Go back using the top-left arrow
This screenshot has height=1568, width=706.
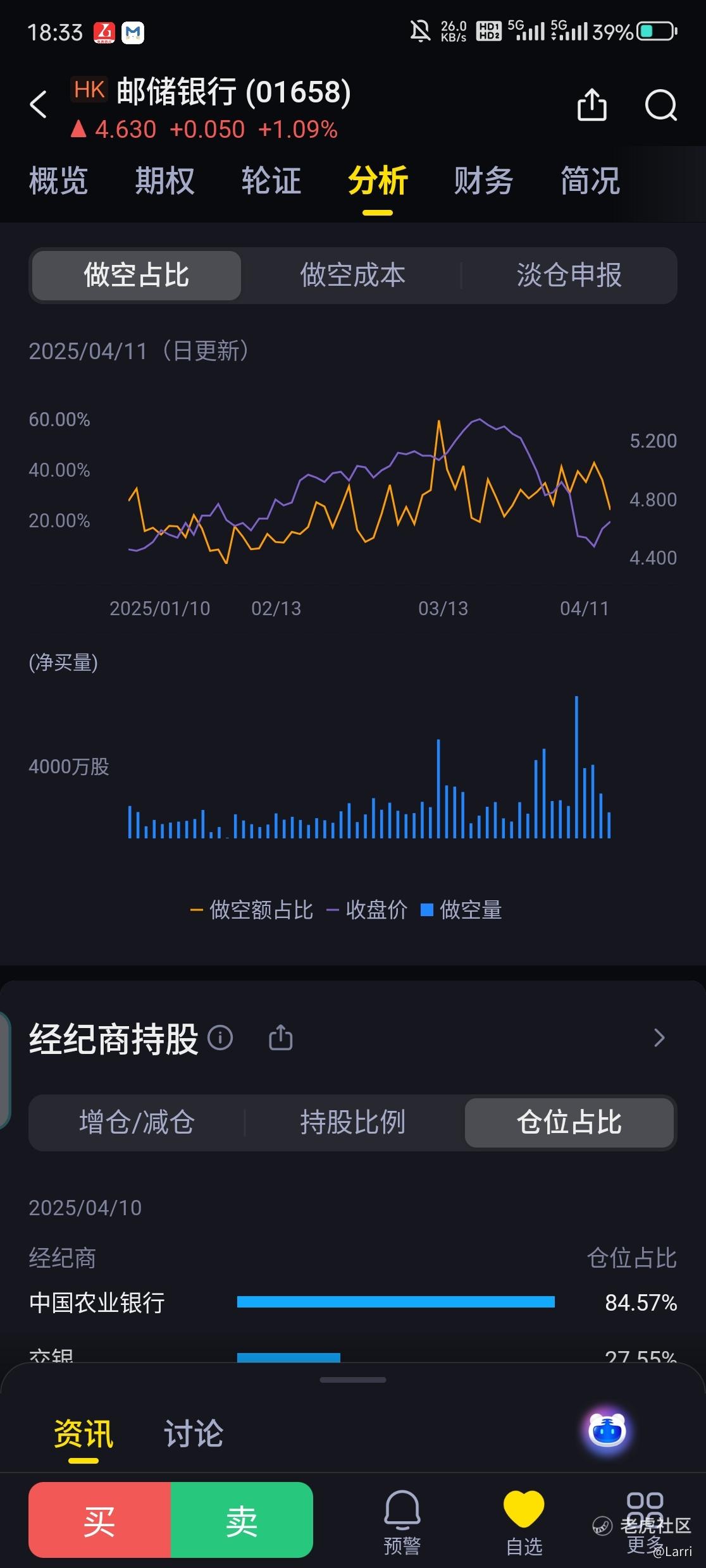tap(39, 105)
